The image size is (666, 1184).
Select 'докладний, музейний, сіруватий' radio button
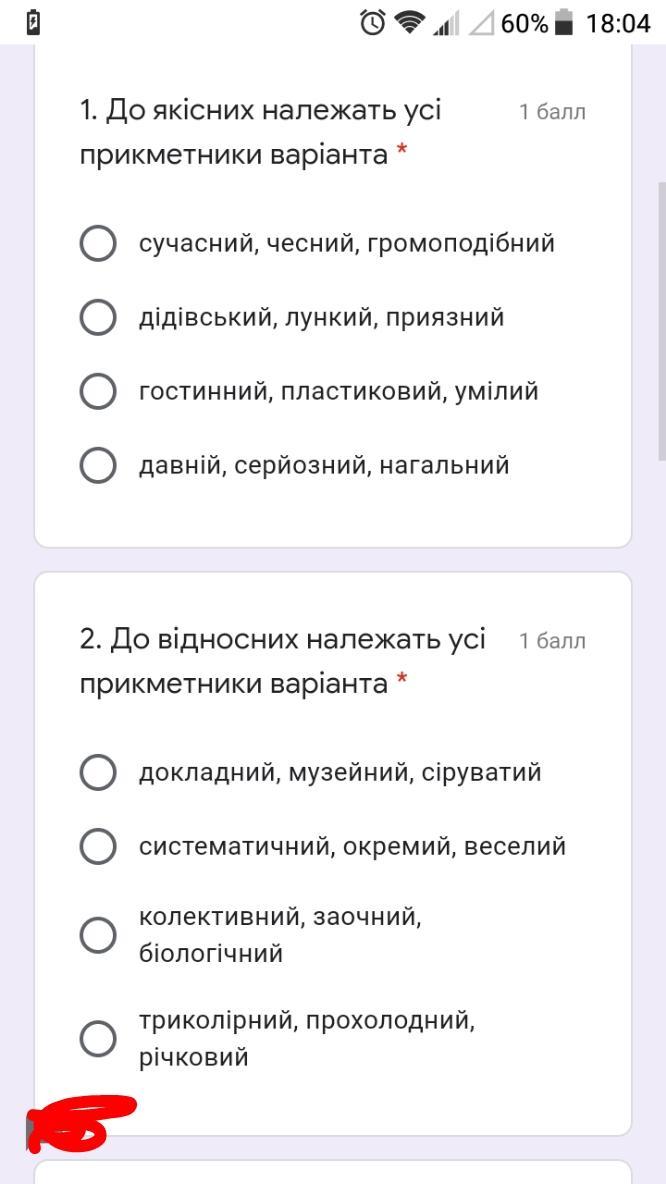pos(97,772)
